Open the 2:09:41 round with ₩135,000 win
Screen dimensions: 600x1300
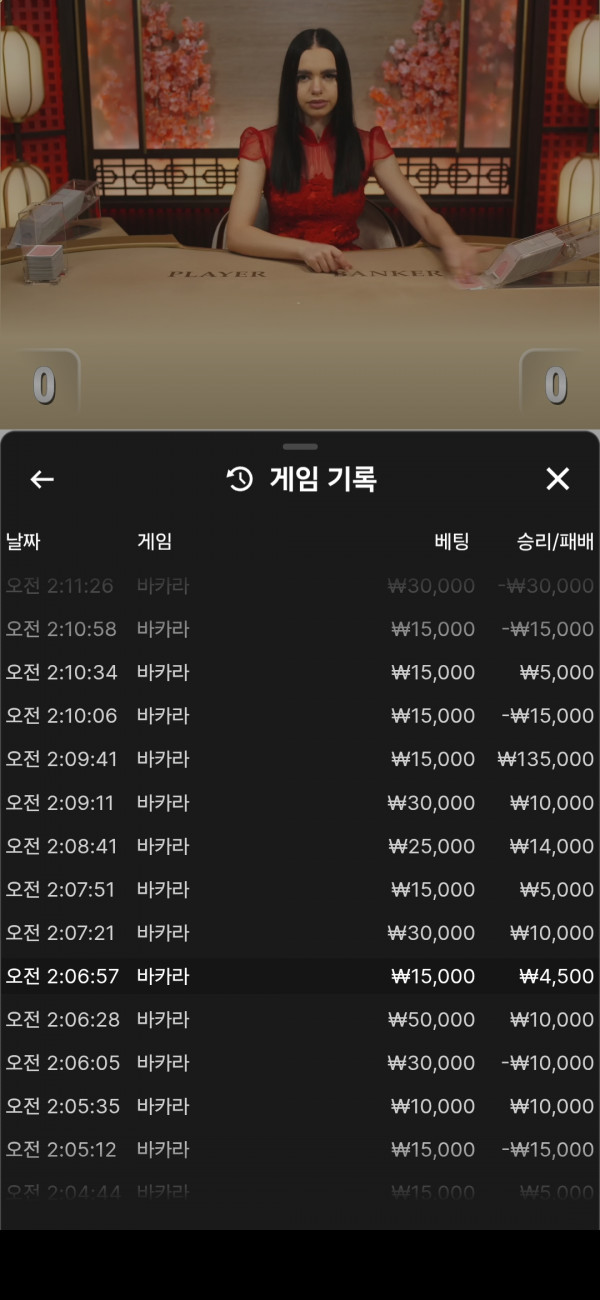tap(300, 759)
